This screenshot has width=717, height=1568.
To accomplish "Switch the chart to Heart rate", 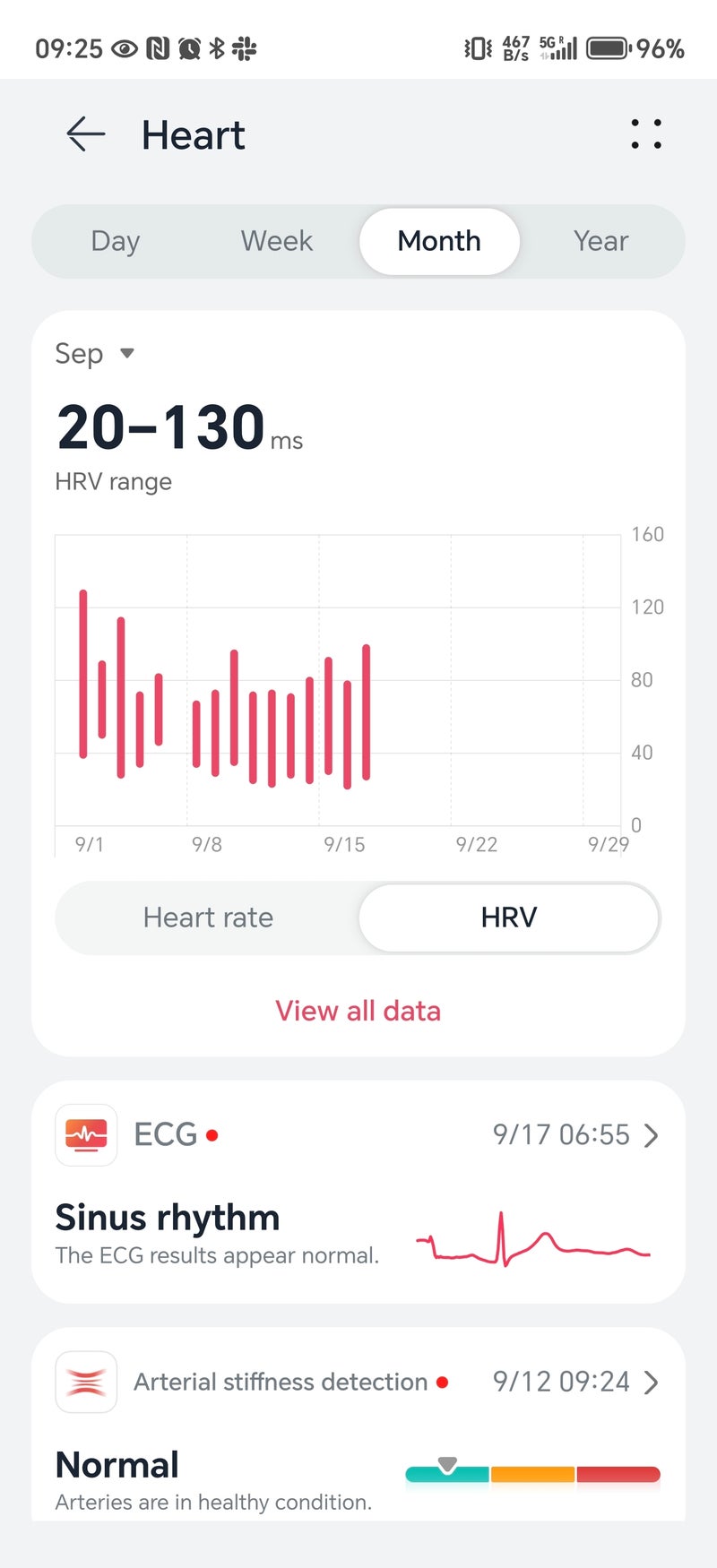I will pos(208,918).
